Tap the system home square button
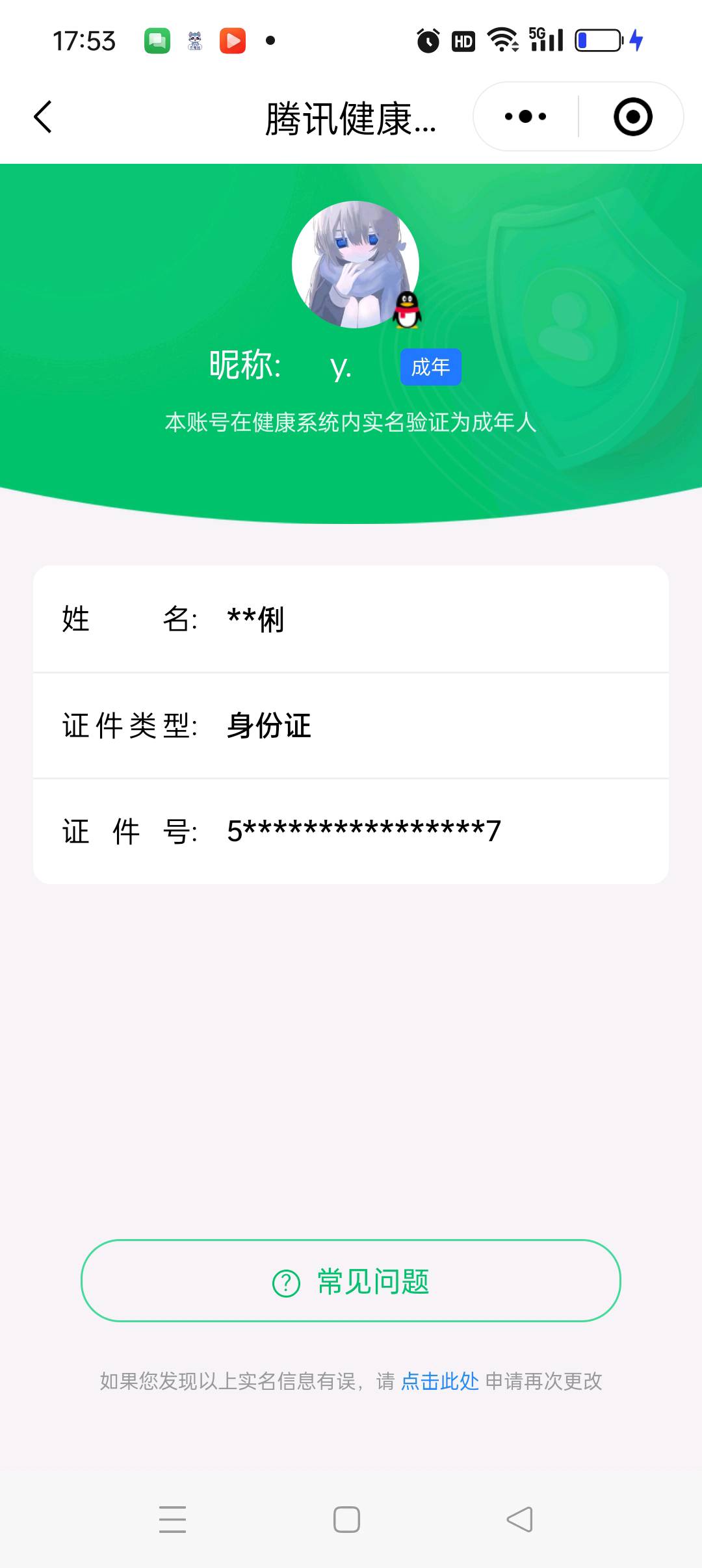 tap(346, 1520)
